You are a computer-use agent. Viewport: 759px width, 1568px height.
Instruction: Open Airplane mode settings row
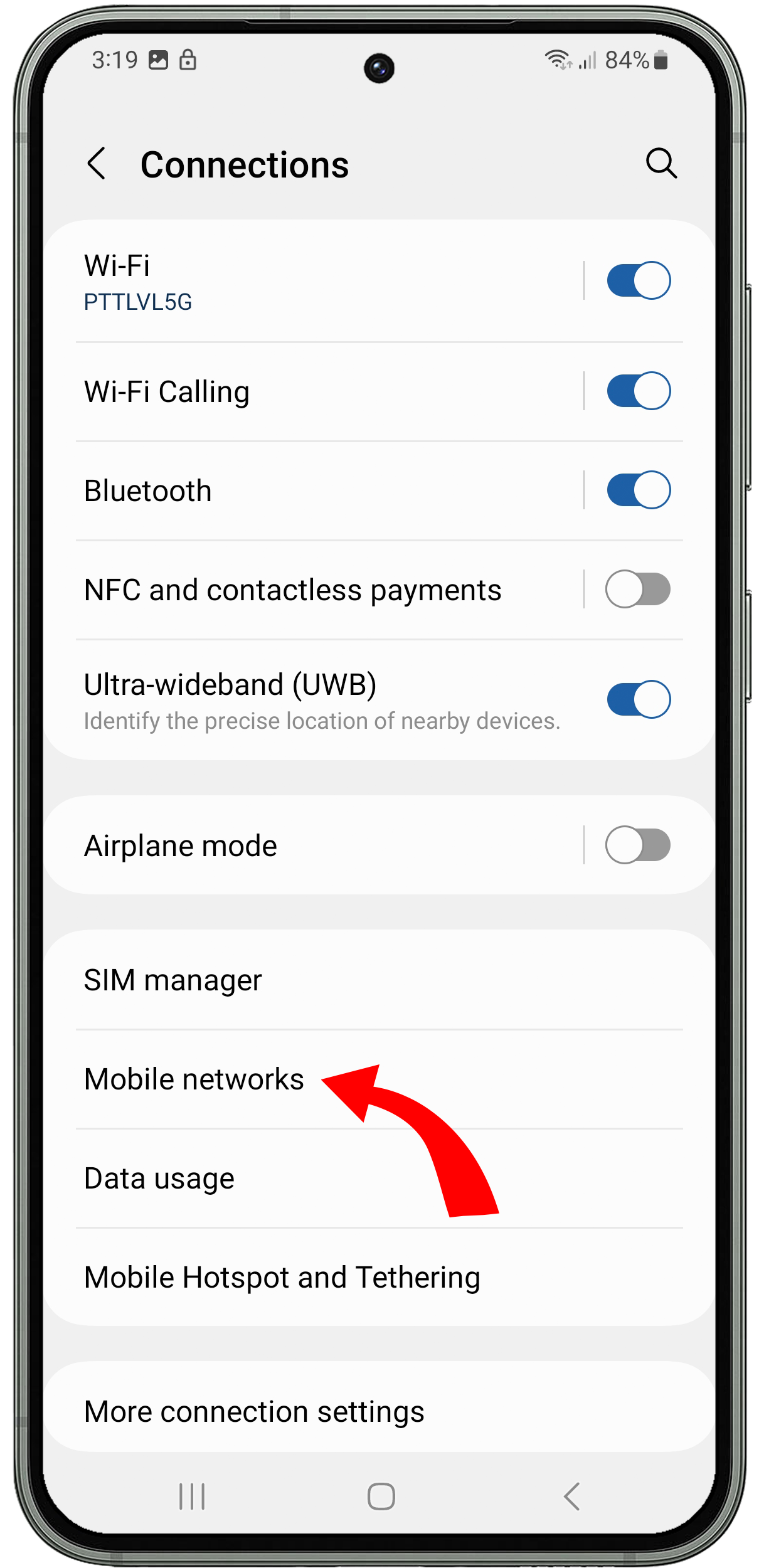(x=314, y=845)
